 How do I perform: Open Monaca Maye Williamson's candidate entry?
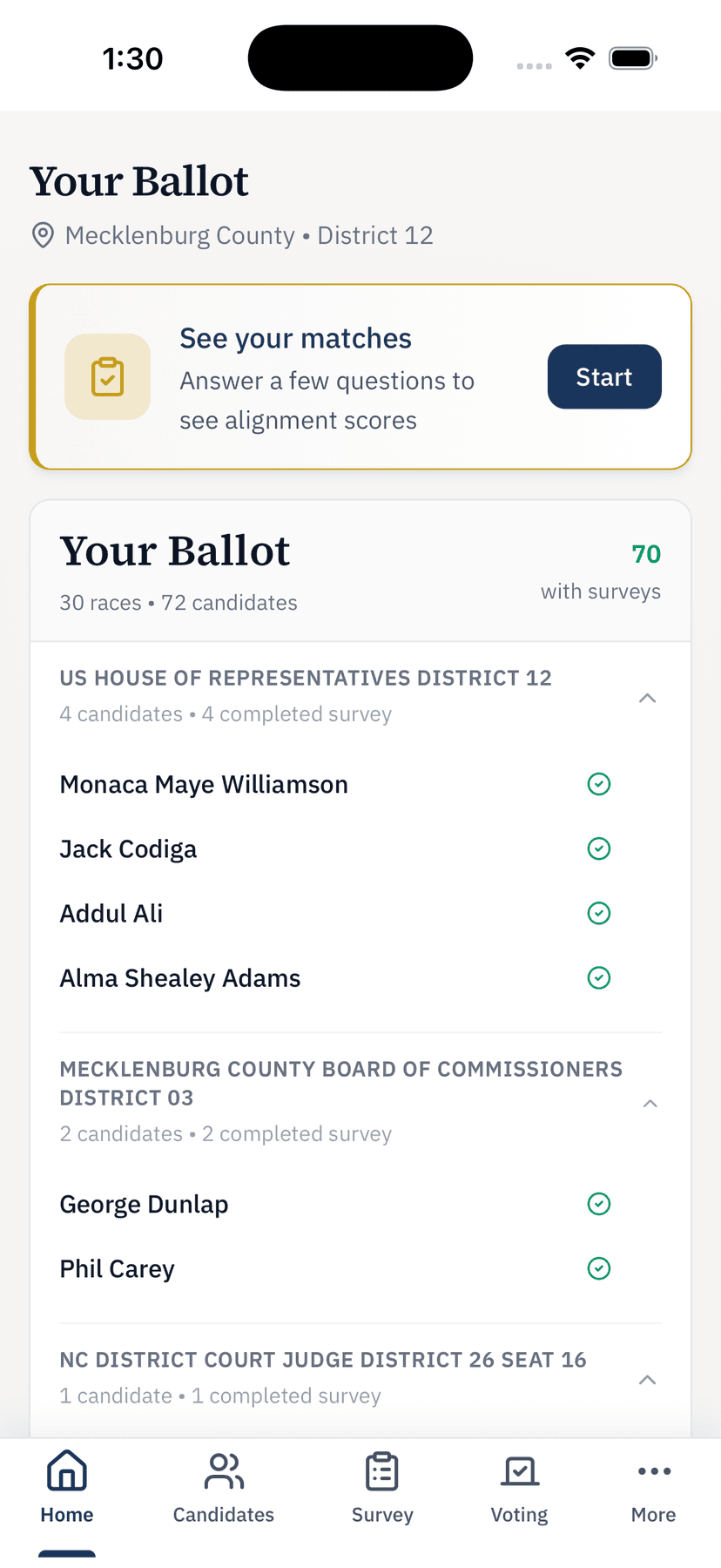coord(204,784)
